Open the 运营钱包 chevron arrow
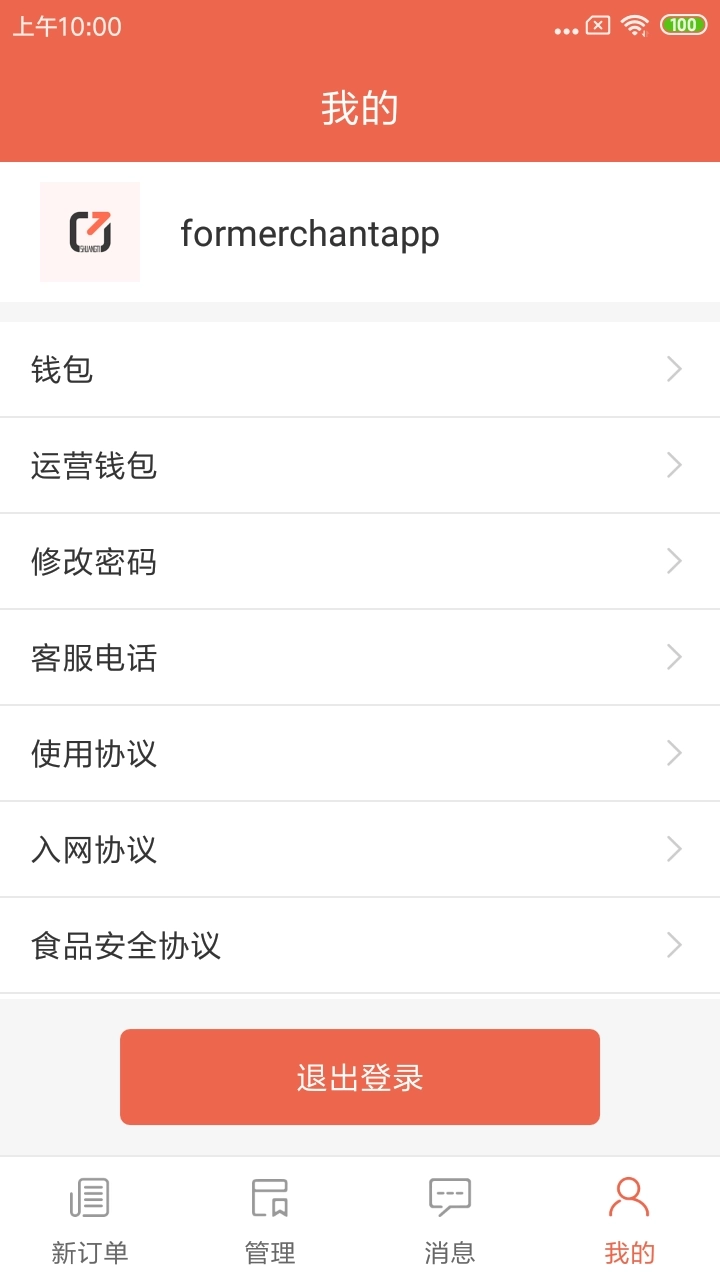Screen dimensions: 720x1280 673,465
